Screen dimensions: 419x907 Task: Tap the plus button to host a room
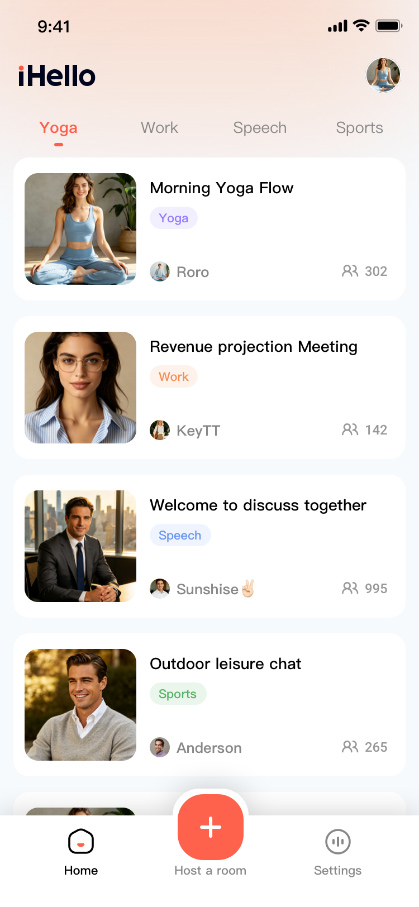pos(211,827)
